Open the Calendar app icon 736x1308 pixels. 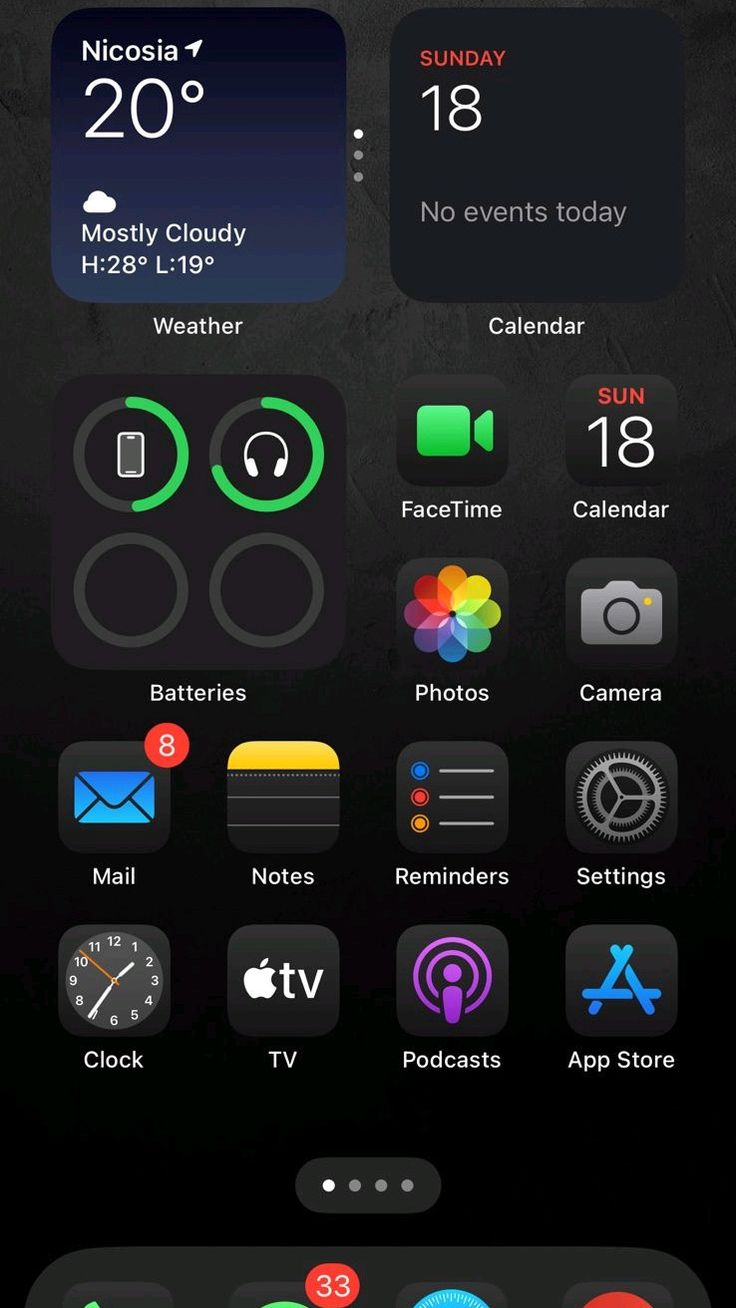tap(621, 431)
